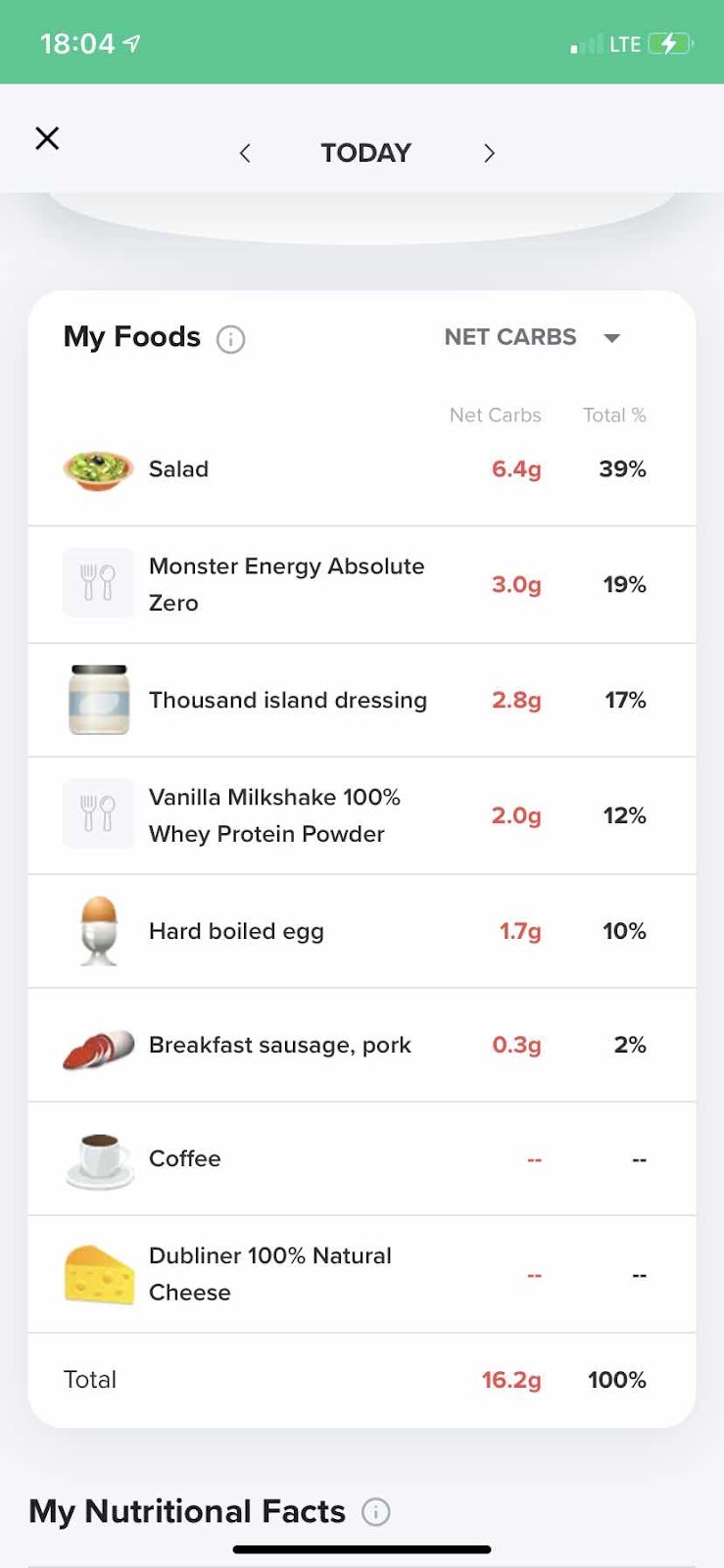Open the Salad entry

pyautogui.click(x=362, y=469)
